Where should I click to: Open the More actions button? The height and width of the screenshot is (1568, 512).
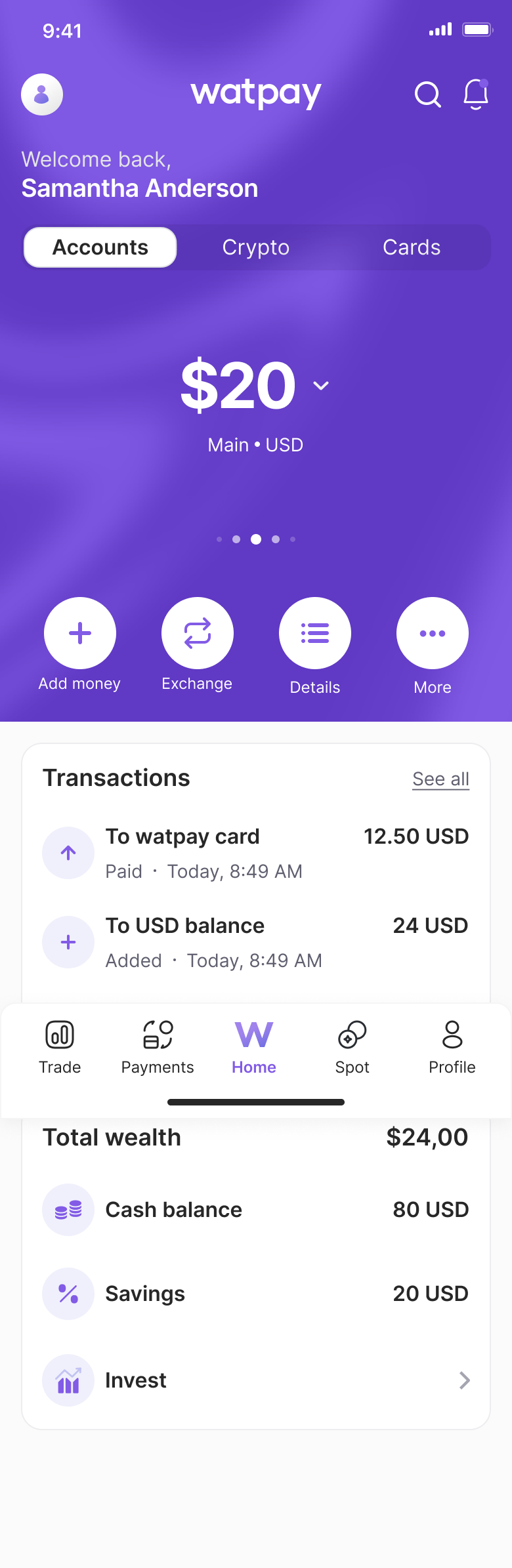click(x=433, y=633)
